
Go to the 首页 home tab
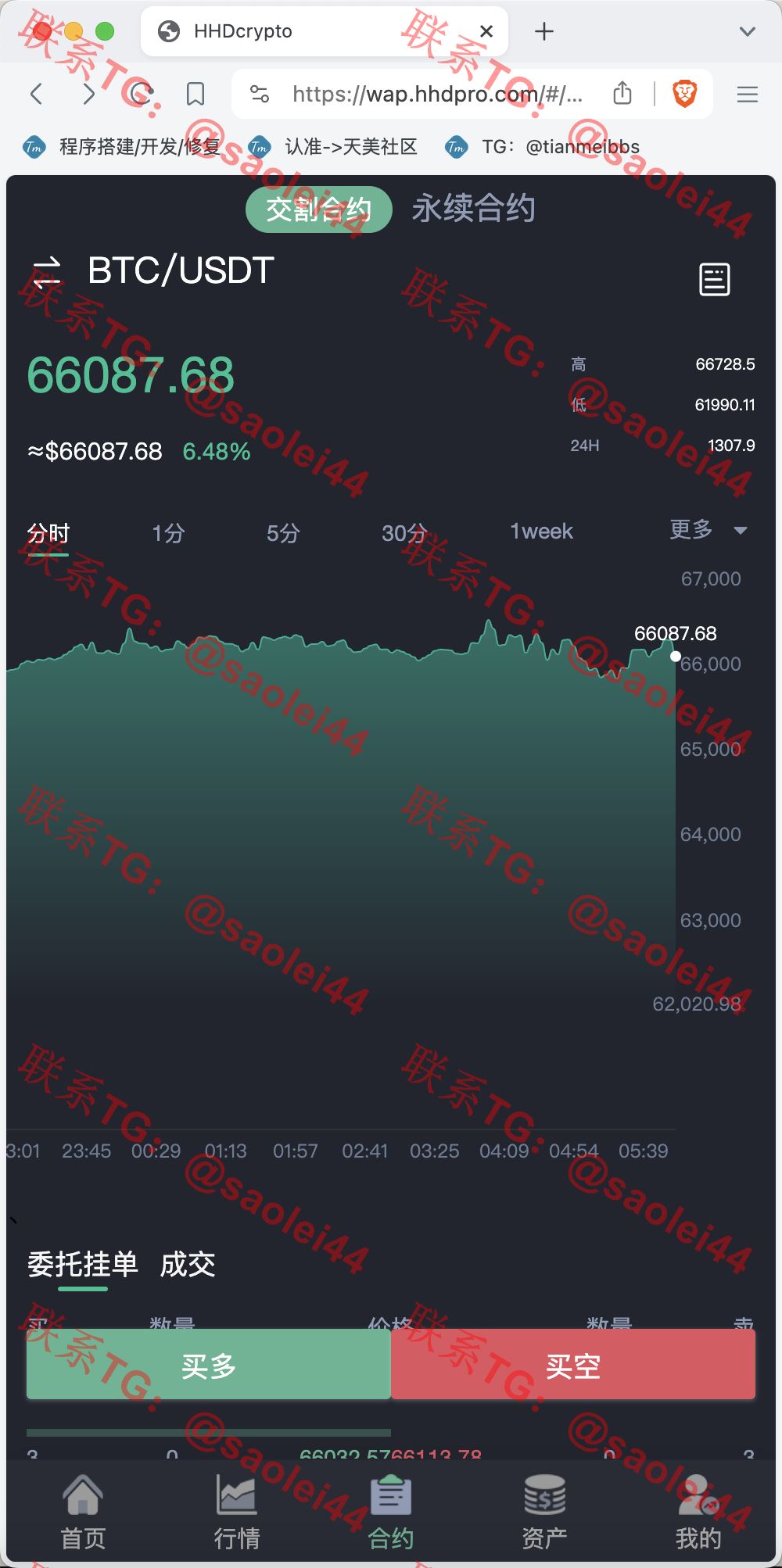83,1512
